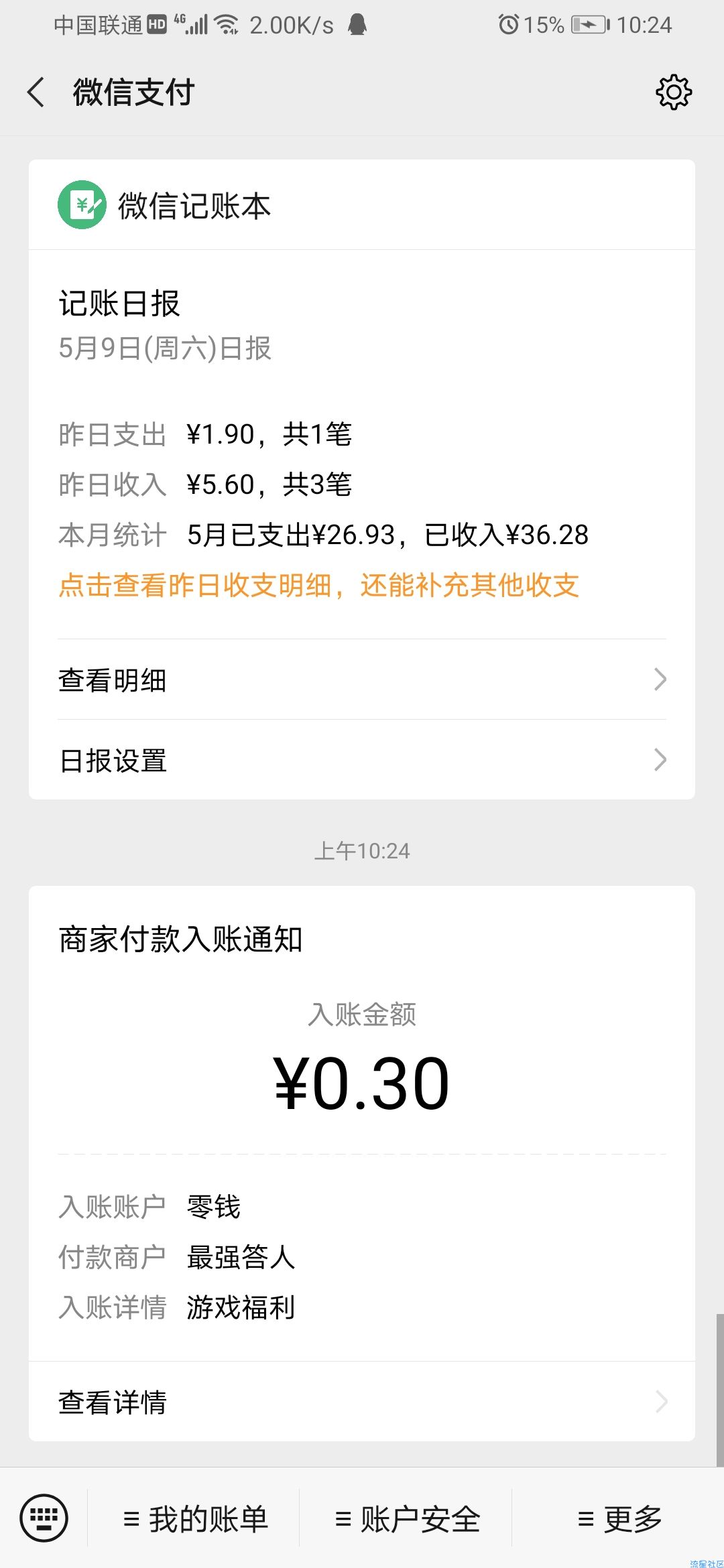The image size is (724, 1568).
Task: Open the settings gear icon
Action: [x=673, y=92]
